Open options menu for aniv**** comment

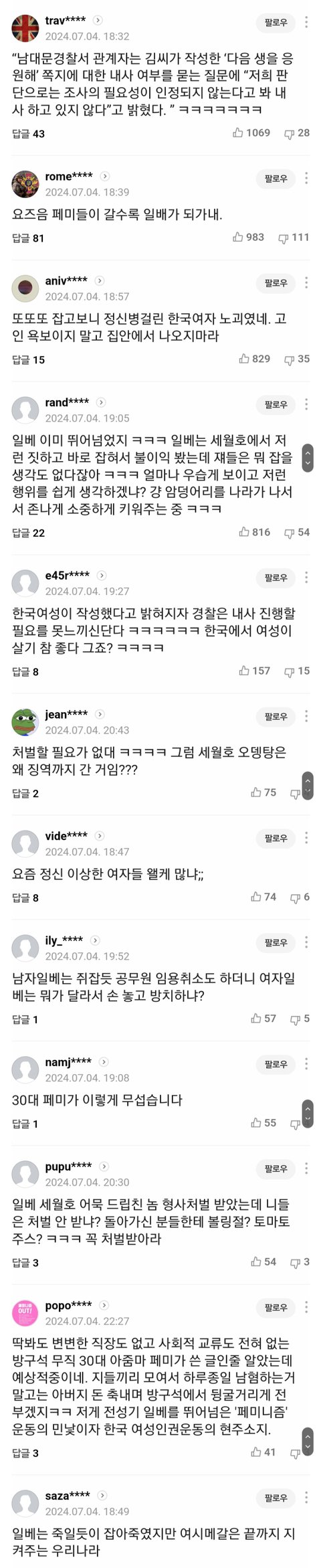[306, 283]
